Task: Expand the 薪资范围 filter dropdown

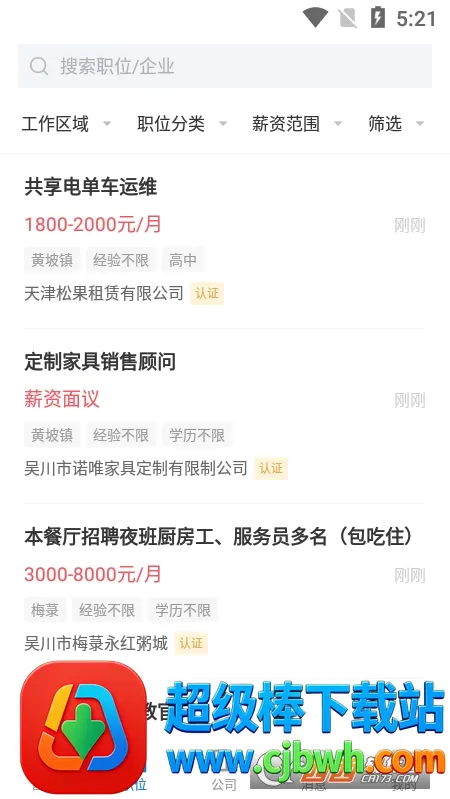Action: pos(297,124)
